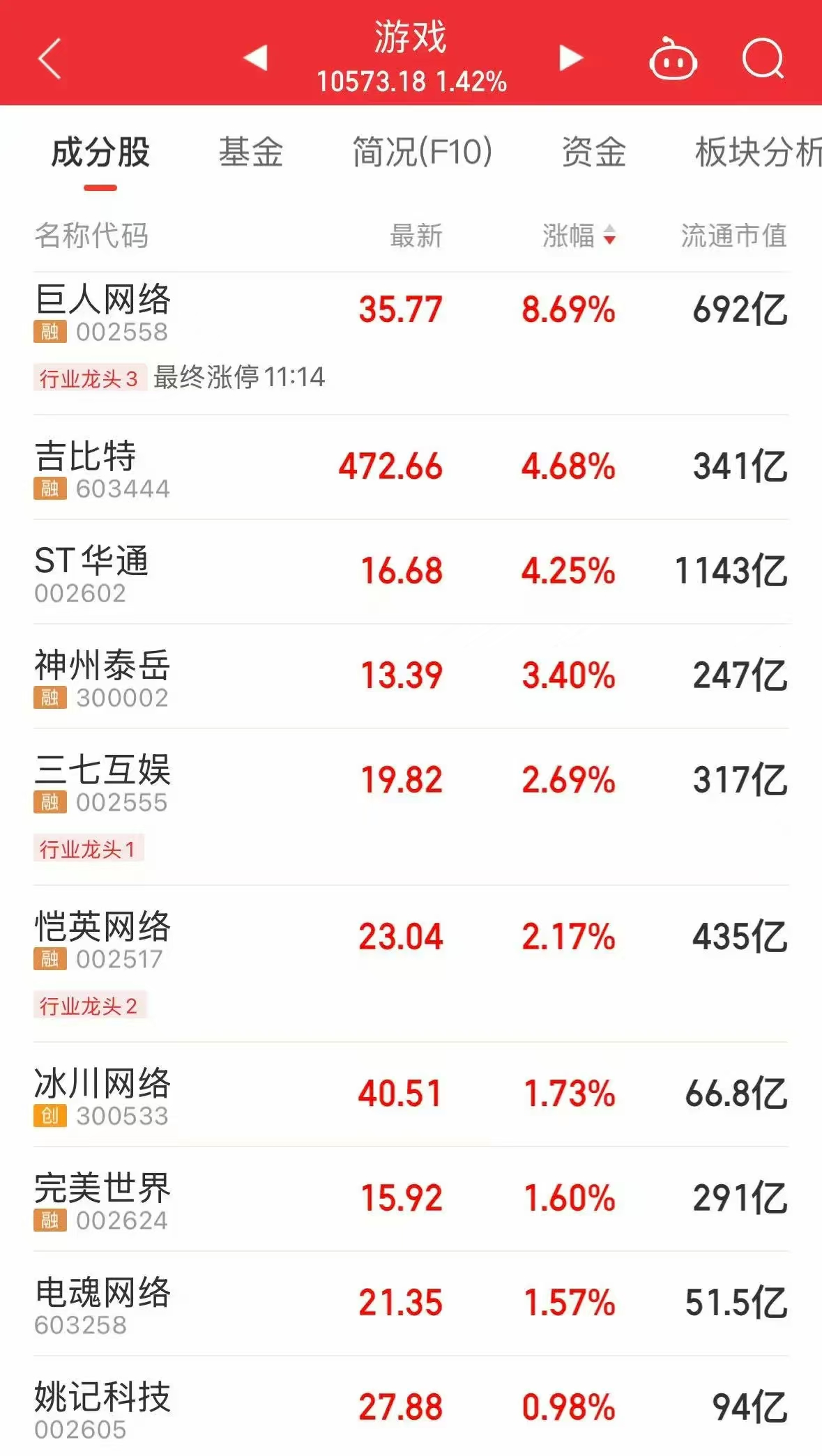Sort the list by 涨幅
Image resolution: width=822 pixels, height=1456 pixels.
(x=579, y=236)
